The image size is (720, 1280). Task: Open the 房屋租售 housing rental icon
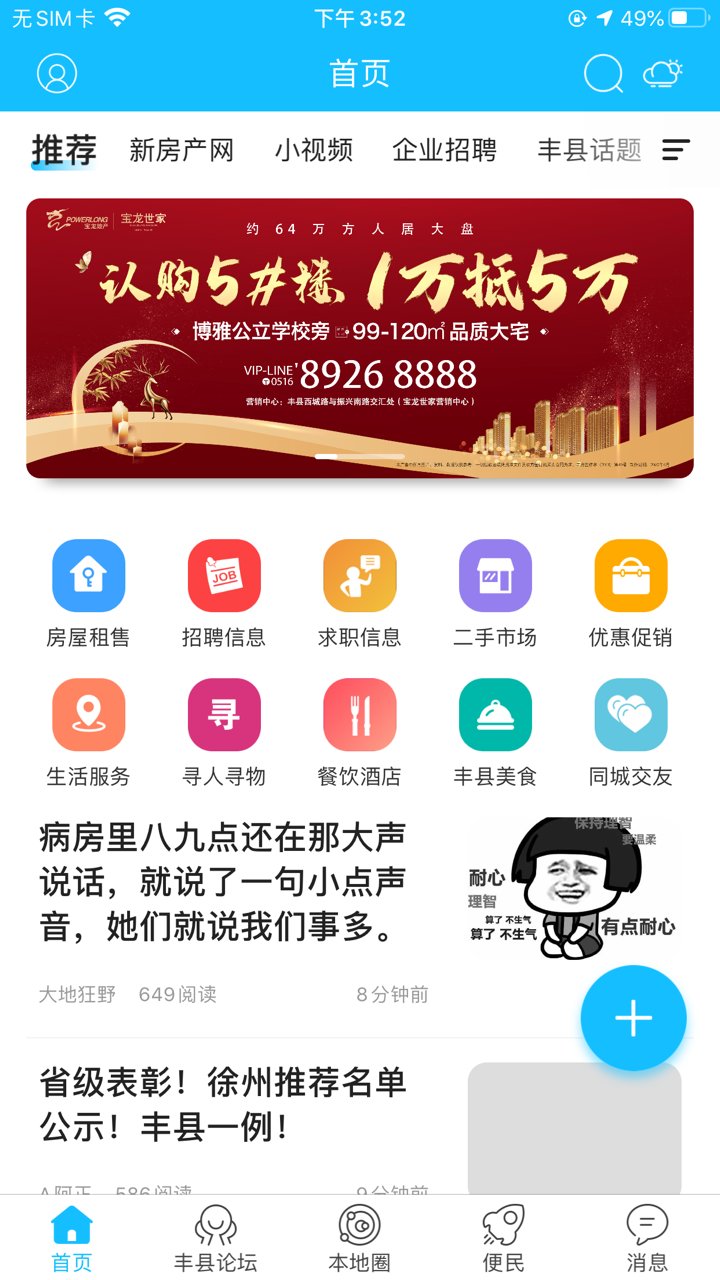point(88,575)
